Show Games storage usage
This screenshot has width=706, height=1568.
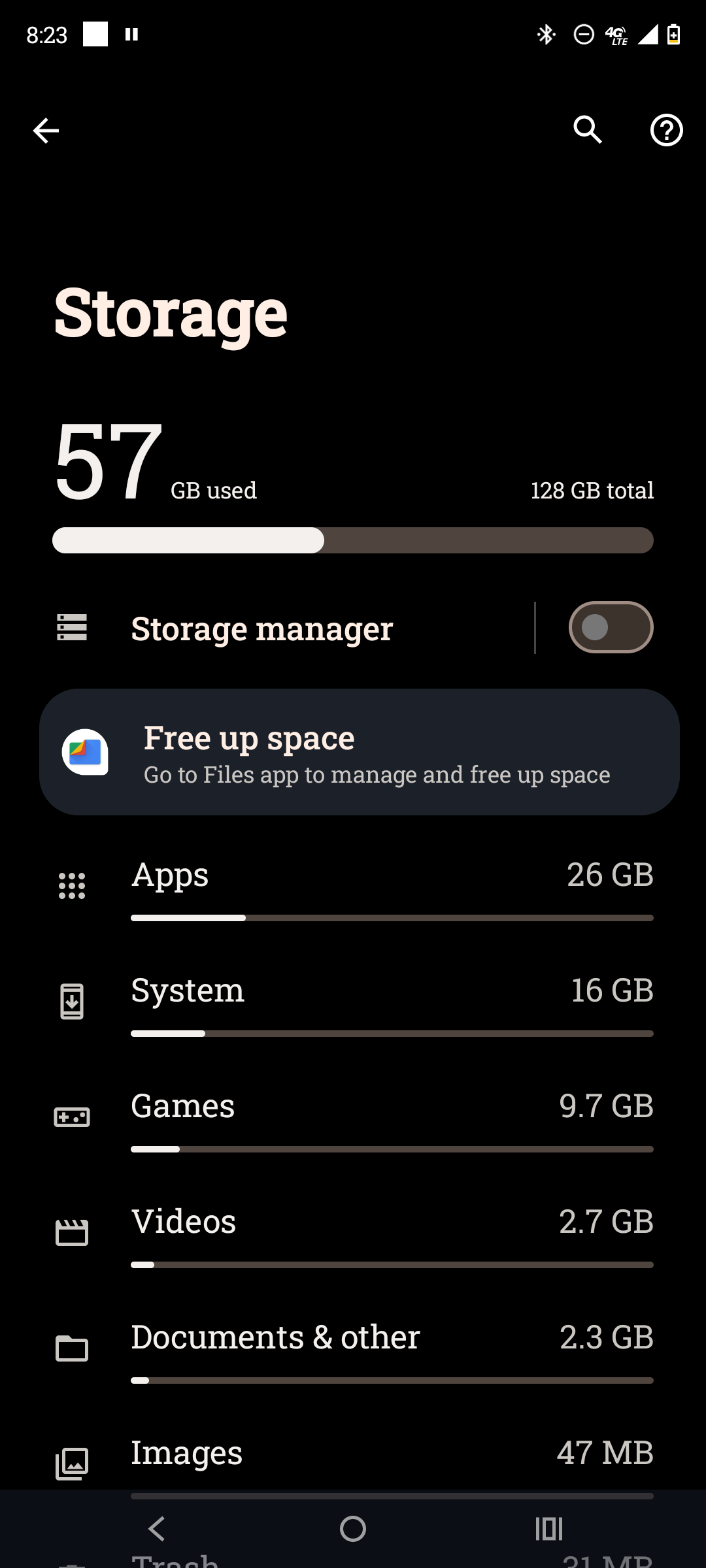(392, 1117)
